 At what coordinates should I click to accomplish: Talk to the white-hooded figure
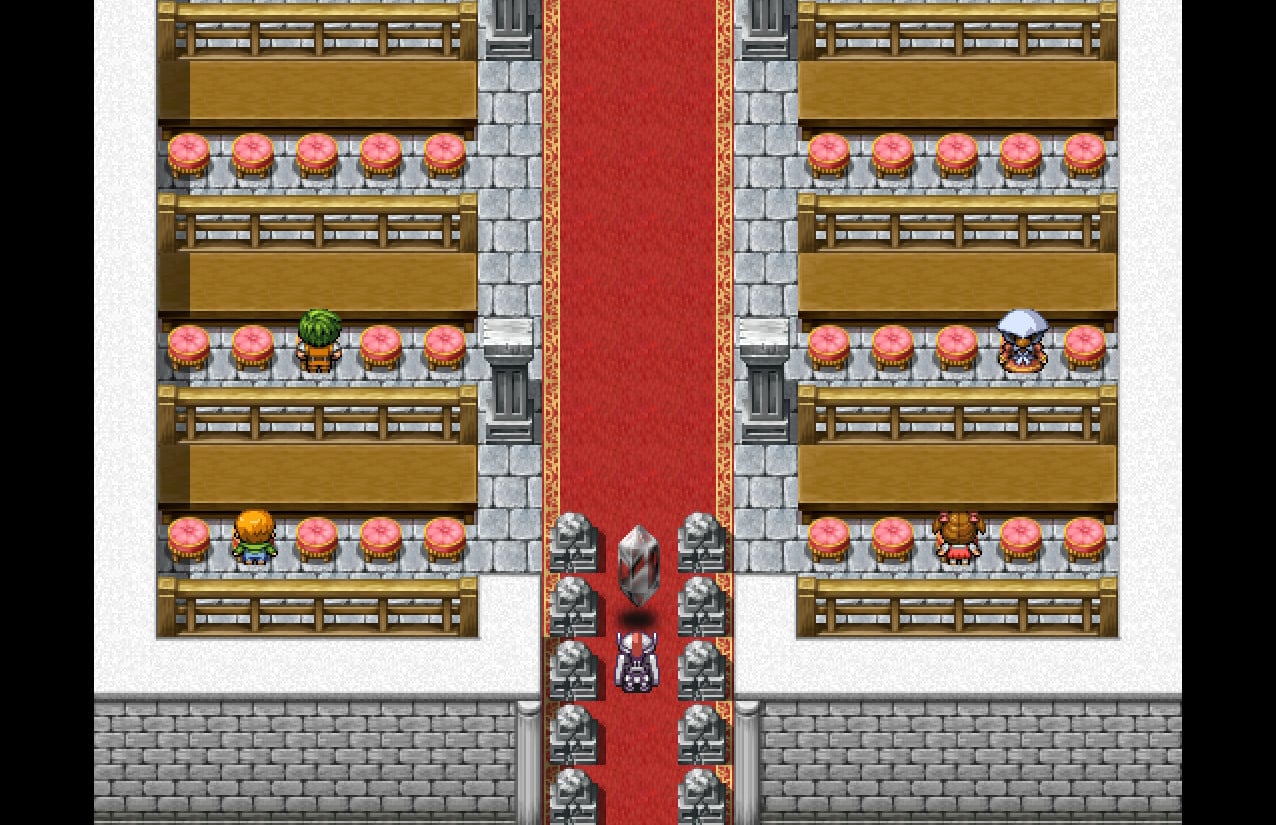point(1022,342)
